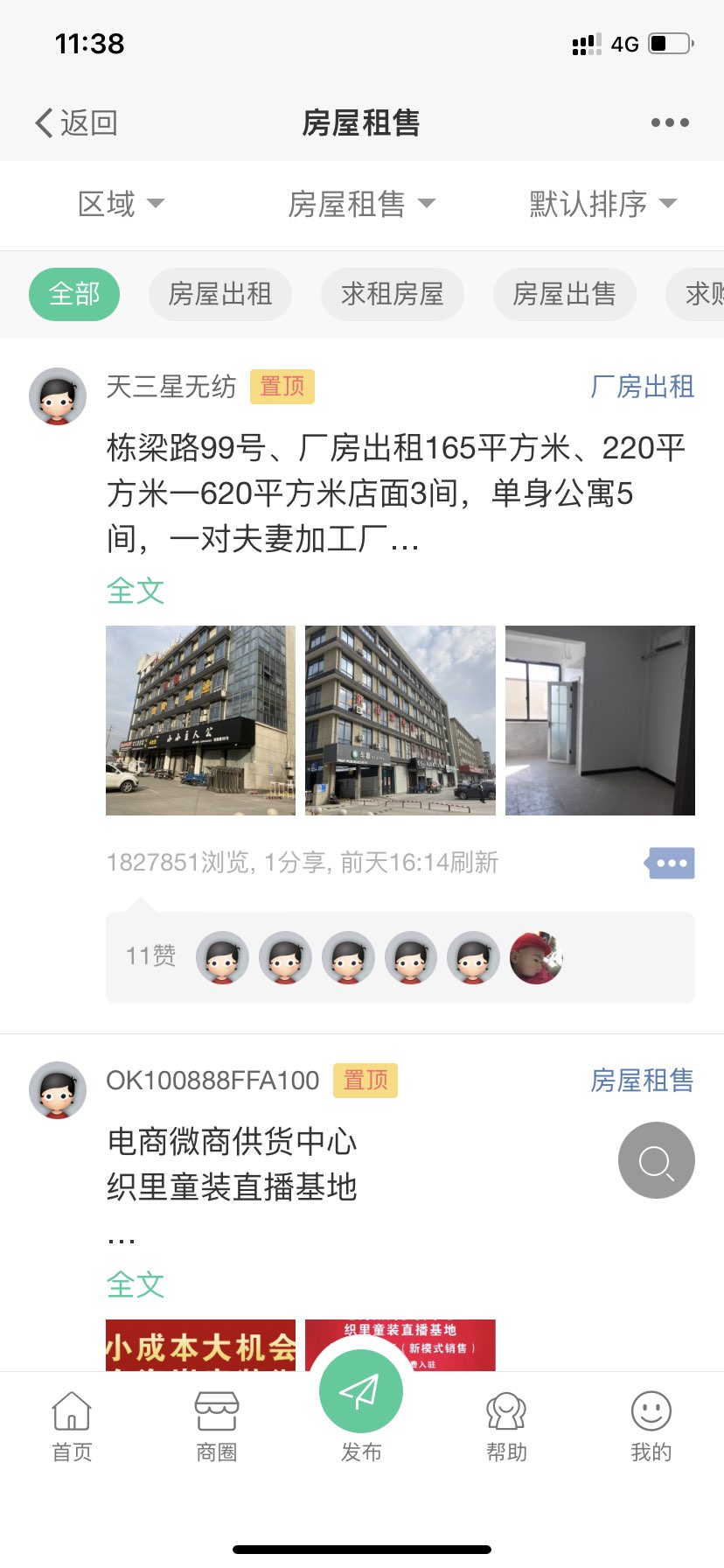
Task: Expand 全文 of the 电商微商供货中心 post
Action: [136, 1284]
